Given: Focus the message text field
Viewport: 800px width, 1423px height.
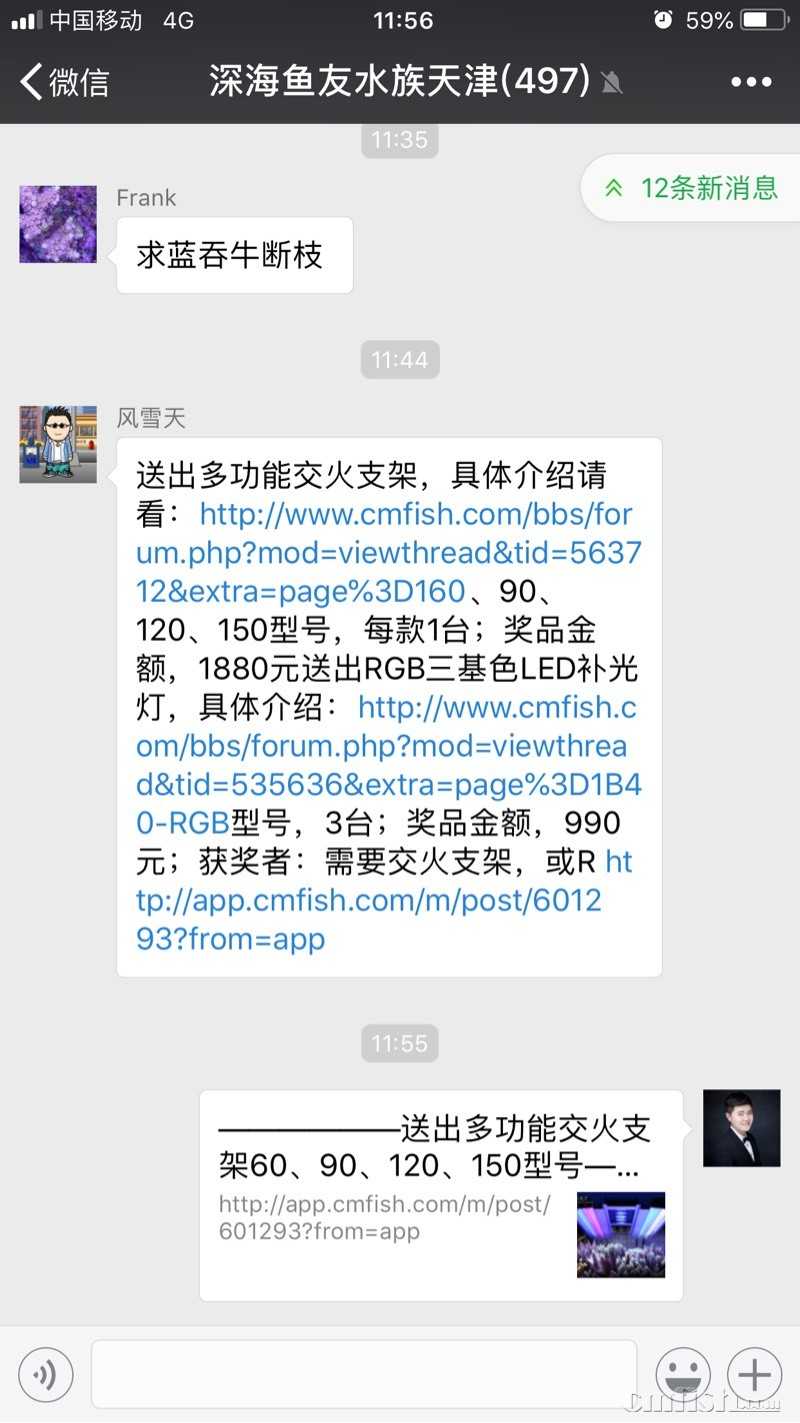Looking at the screenshot, I should [364, 1375].
